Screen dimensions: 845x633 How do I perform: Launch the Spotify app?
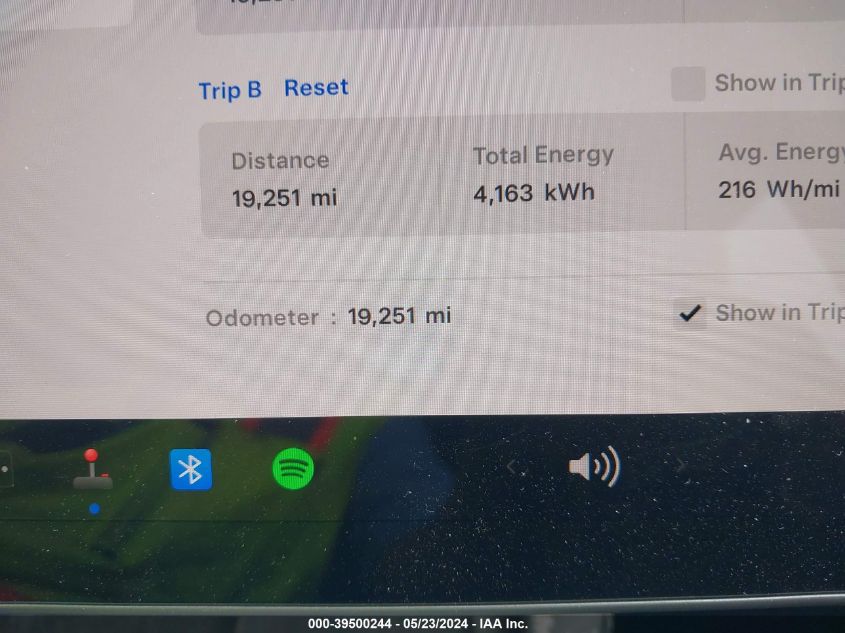[x=293, y=468]
